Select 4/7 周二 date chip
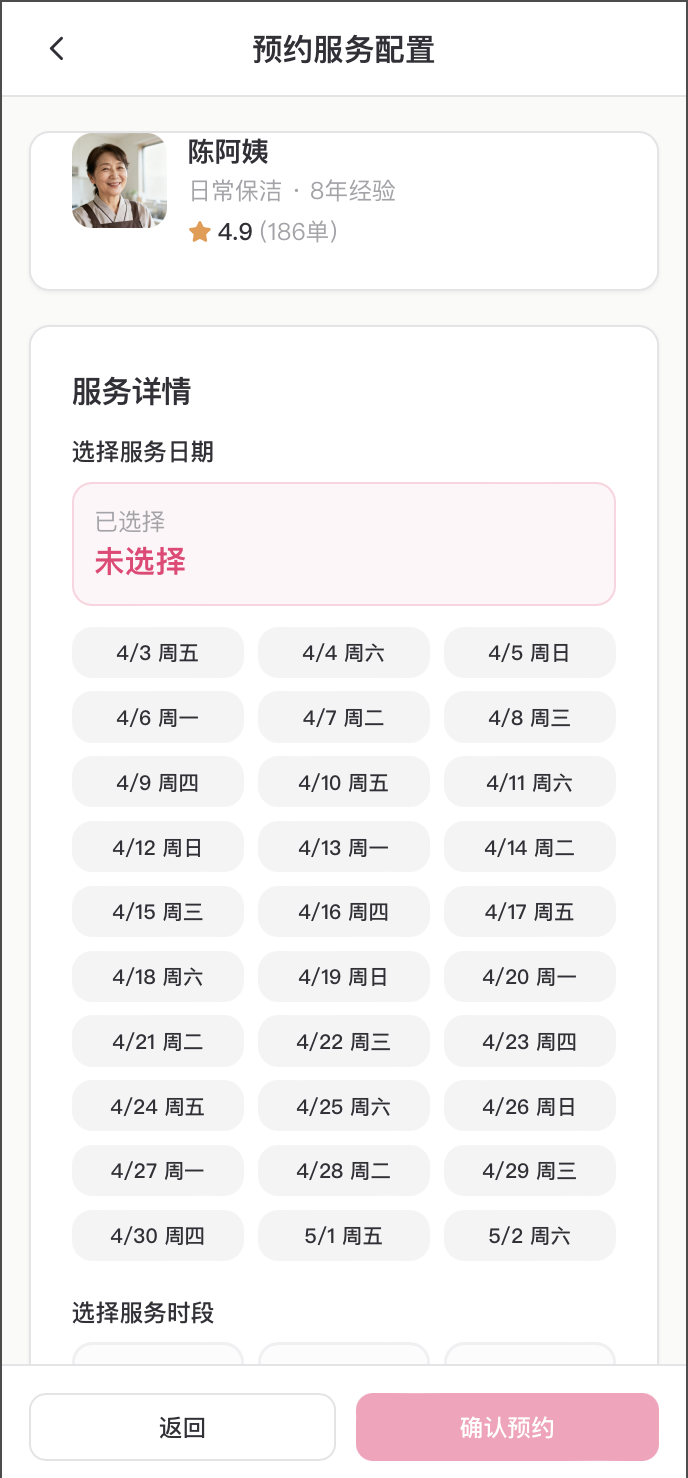Image resolution: width=688 pixels, height=1478 pixels. point(344,718)
